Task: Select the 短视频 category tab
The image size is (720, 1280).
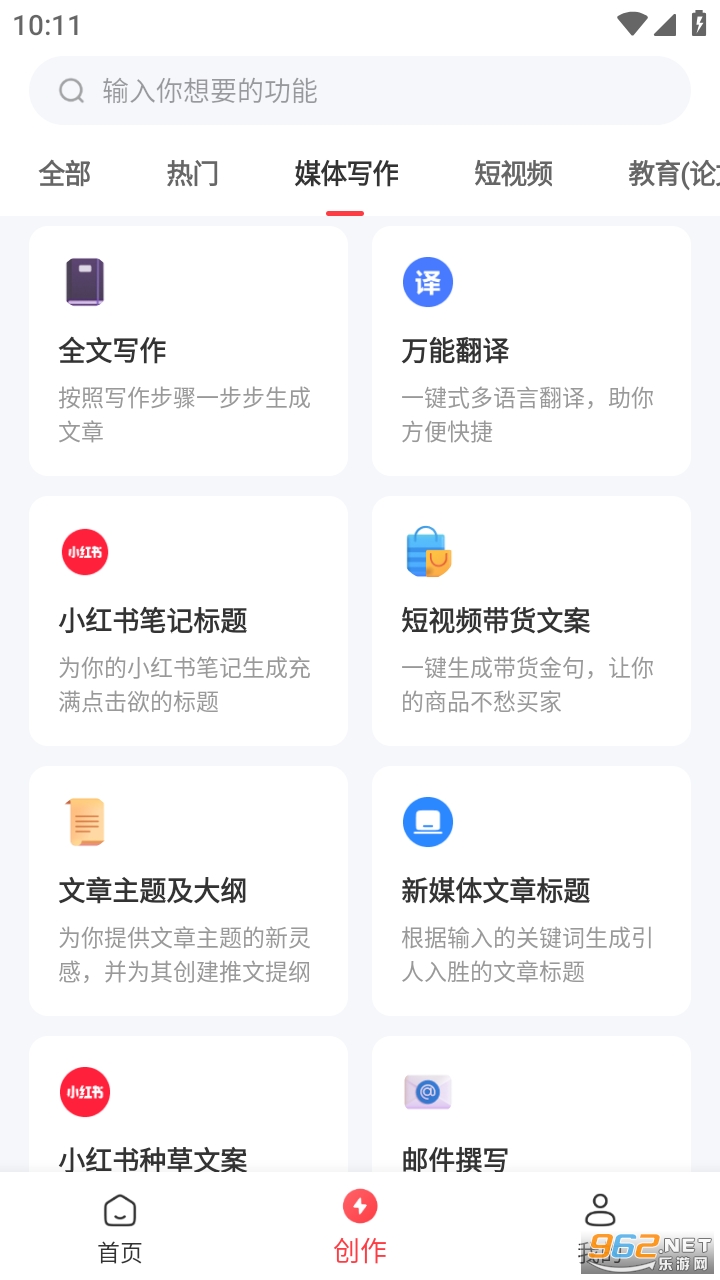Action: coord(513,174)
